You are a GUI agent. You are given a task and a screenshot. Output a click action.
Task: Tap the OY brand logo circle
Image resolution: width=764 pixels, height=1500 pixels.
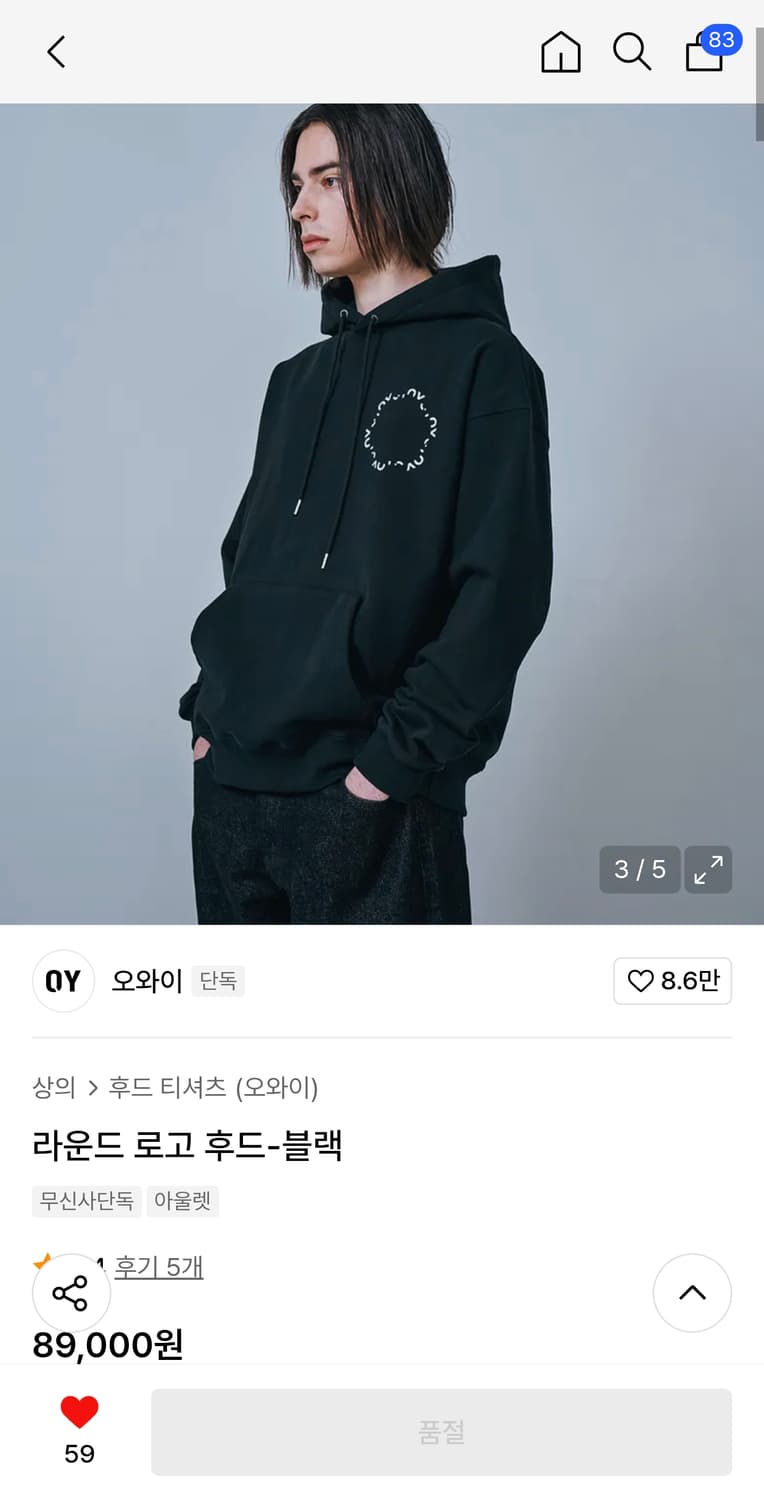click(x=63, y=981)
